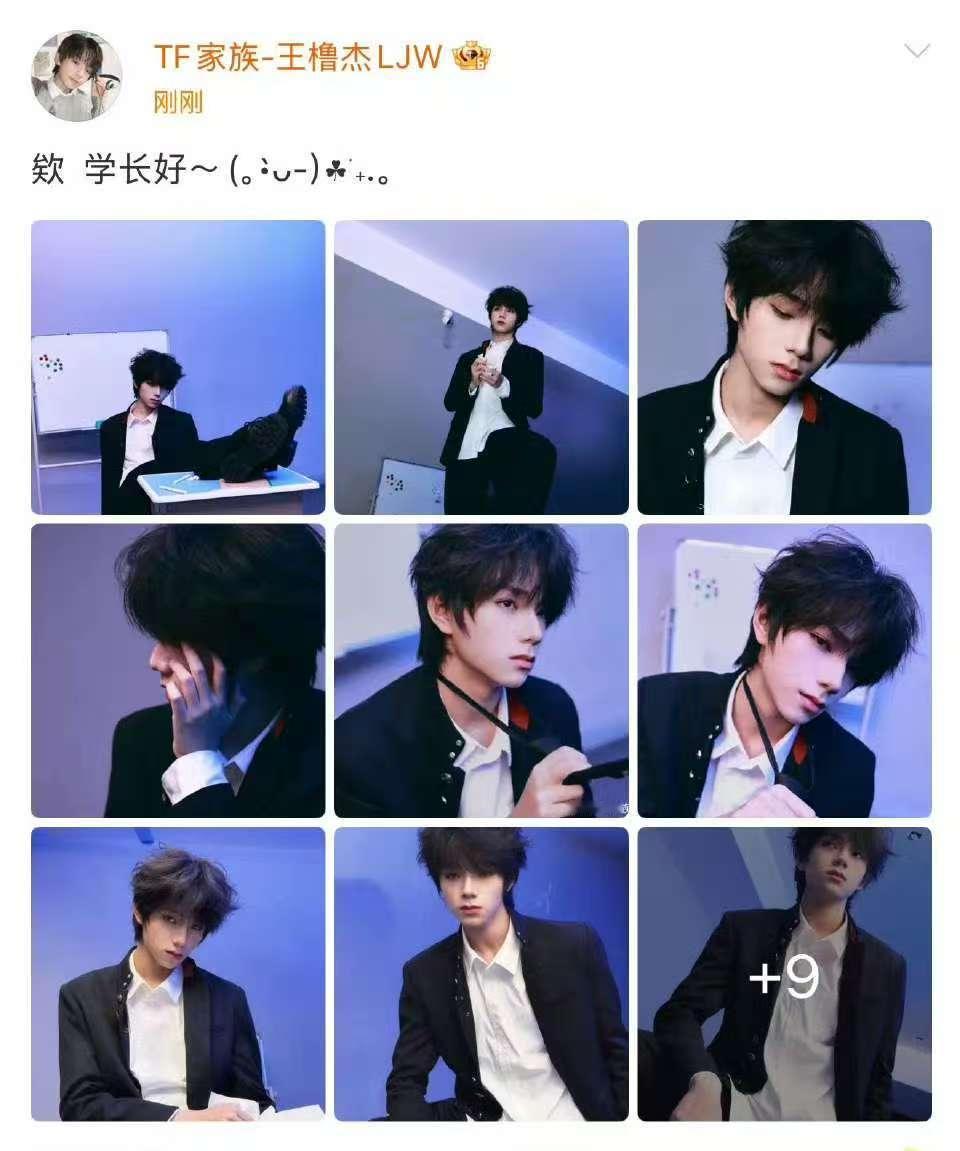The width and height of the screenshot is (960, 1151).
Task: Expand the post options chevron
Action: click(x=916, y=51)
